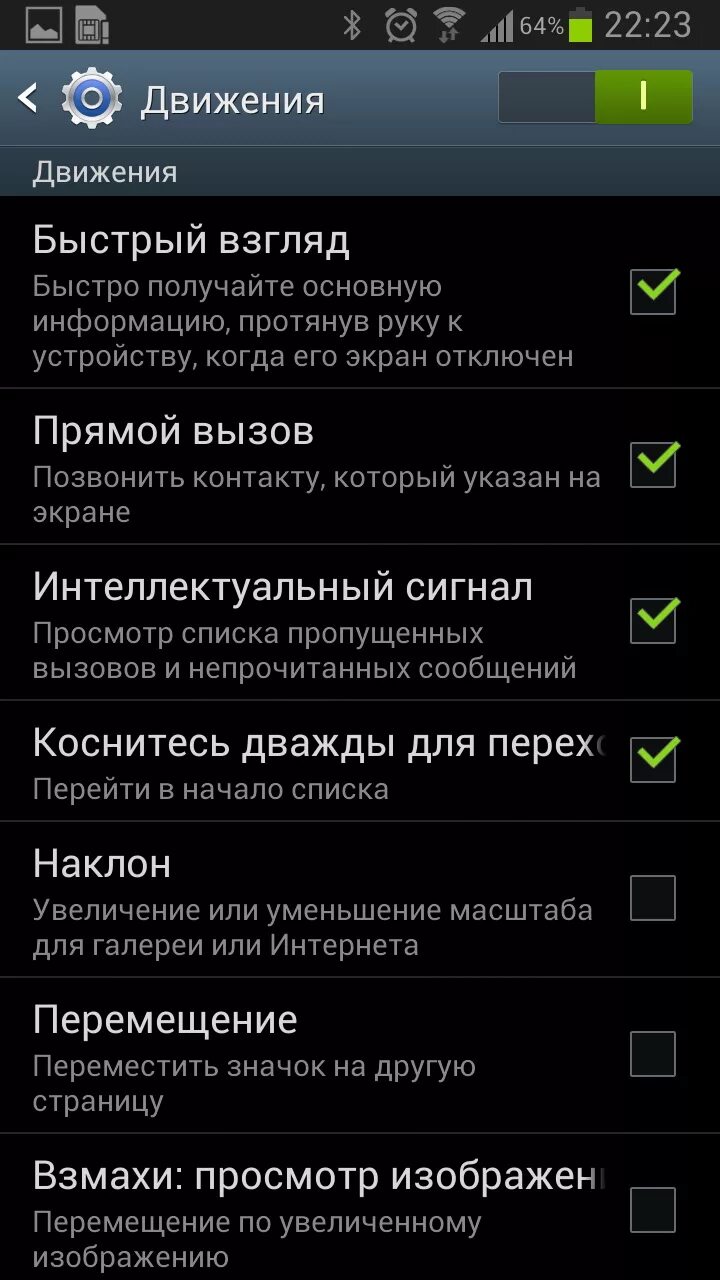Uncheck the Прямой вызов checkbox

click(653, 465)
